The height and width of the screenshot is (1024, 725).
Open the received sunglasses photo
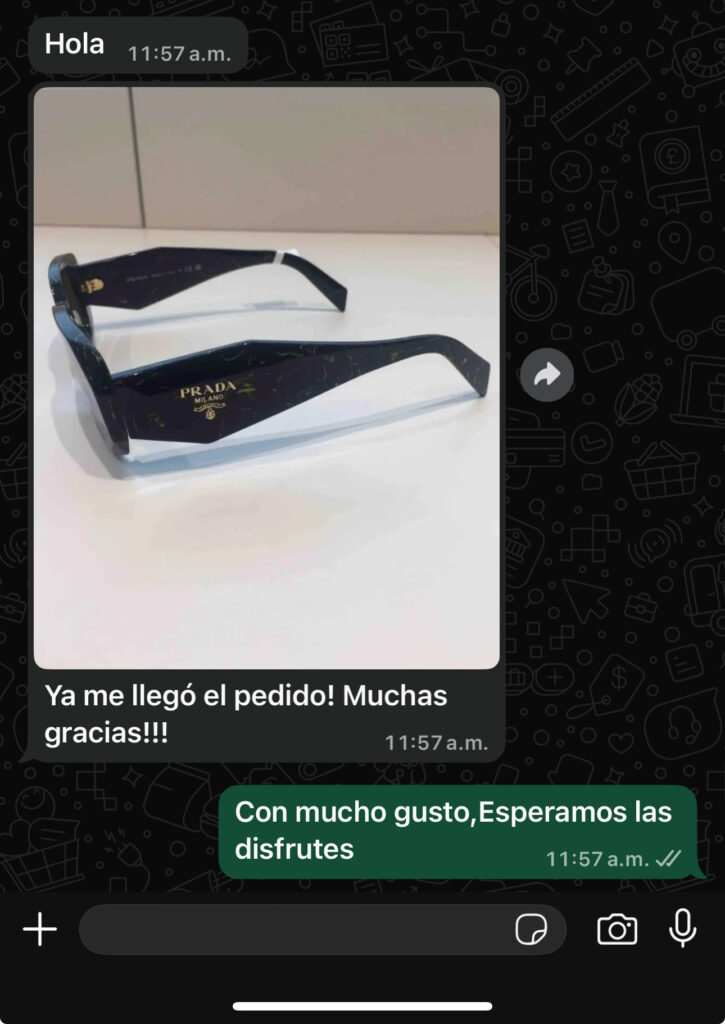(x=266, y=378)
